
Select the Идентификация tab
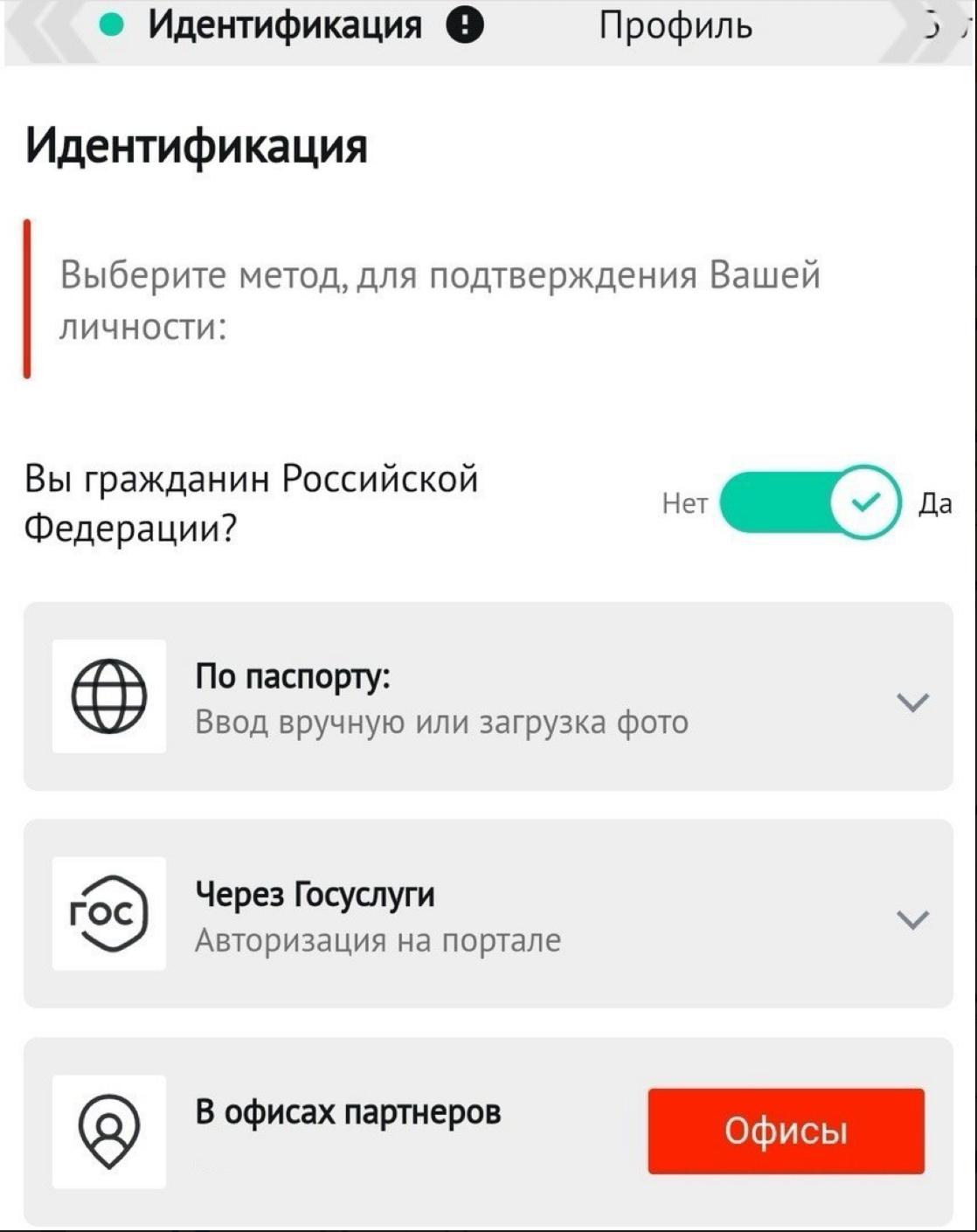pos(284,26)
